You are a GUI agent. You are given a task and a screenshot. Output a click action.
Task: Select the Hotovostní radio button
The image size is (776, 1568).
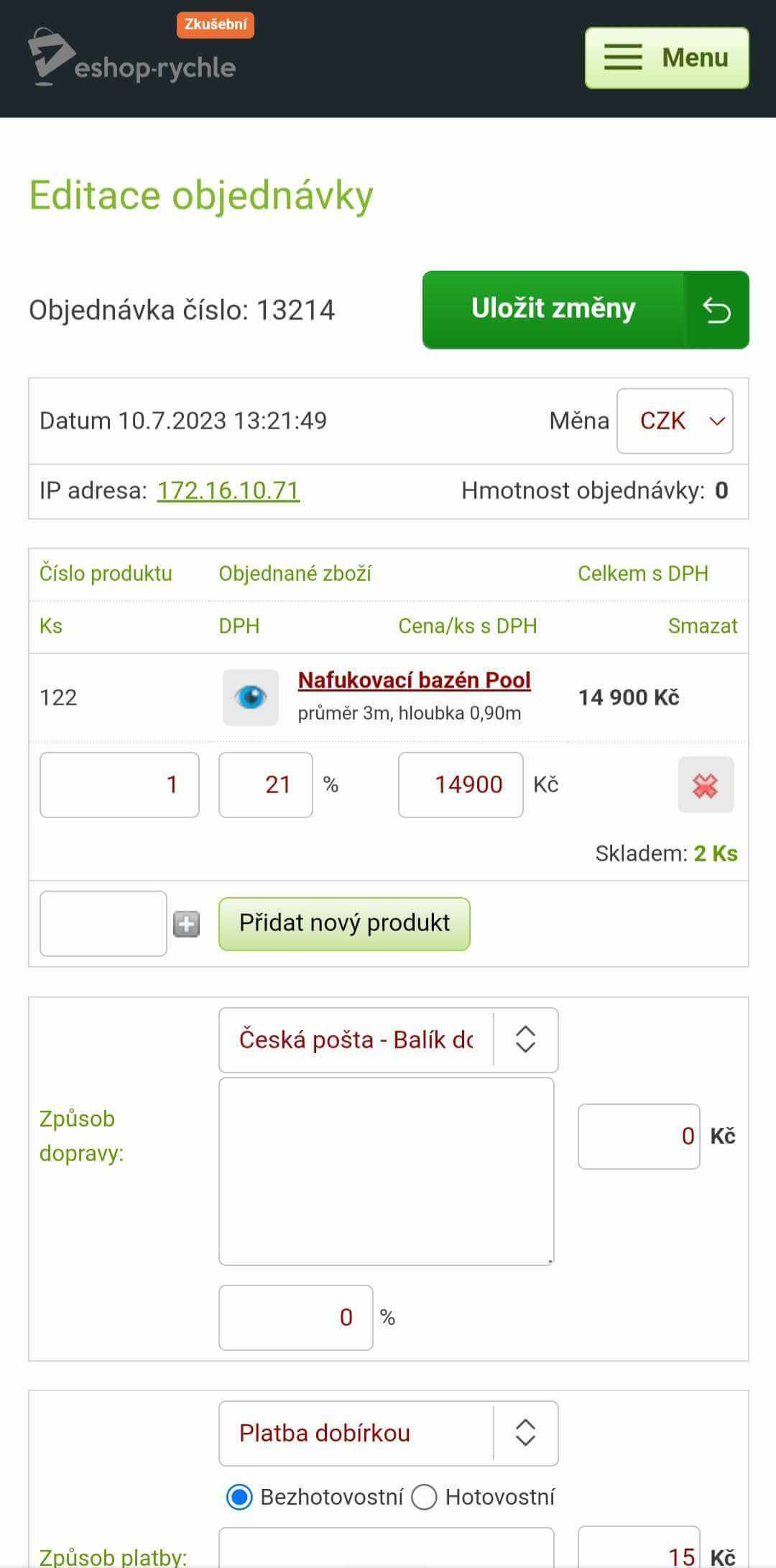pyautogui.click(x=424, y=1498)
